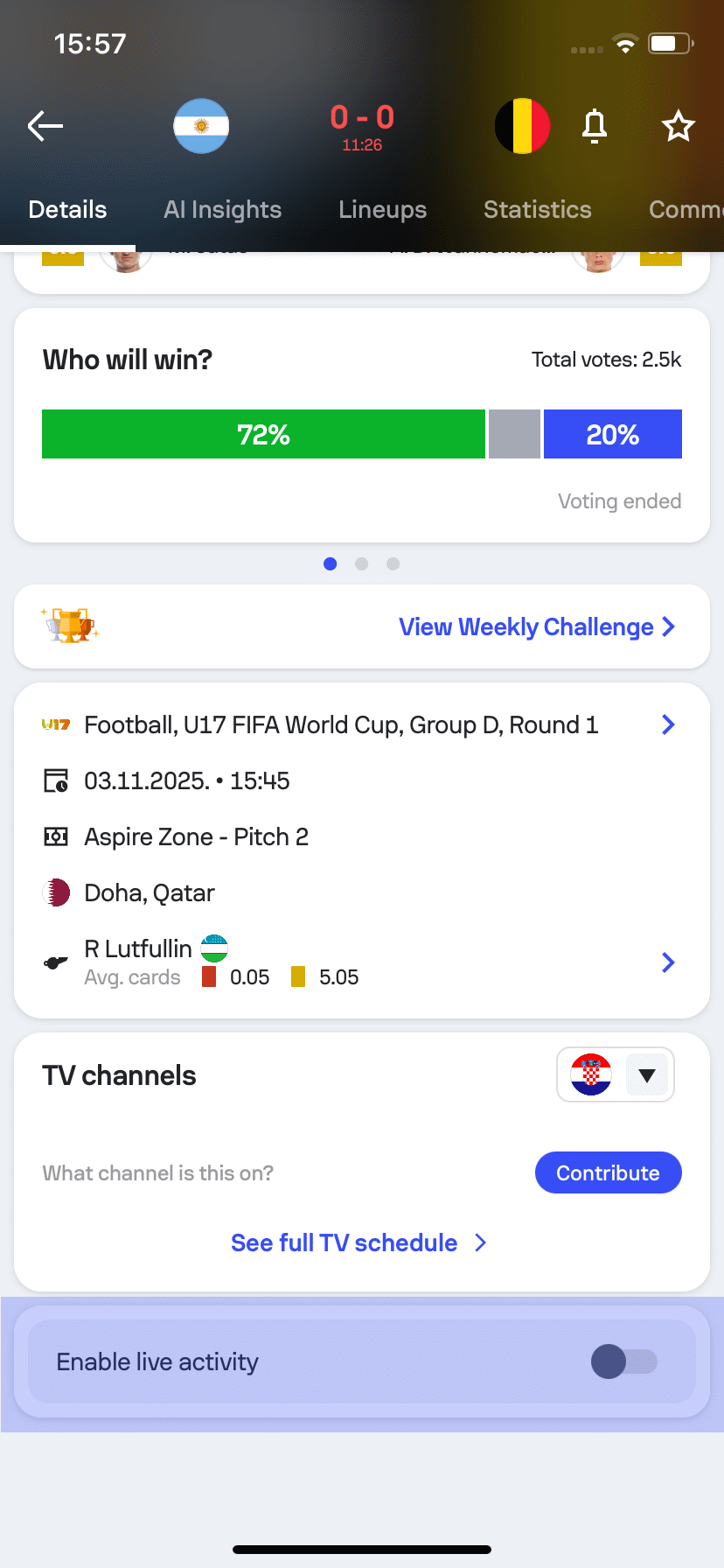Open referee R Lutfullin's details

tap(360, 962)
